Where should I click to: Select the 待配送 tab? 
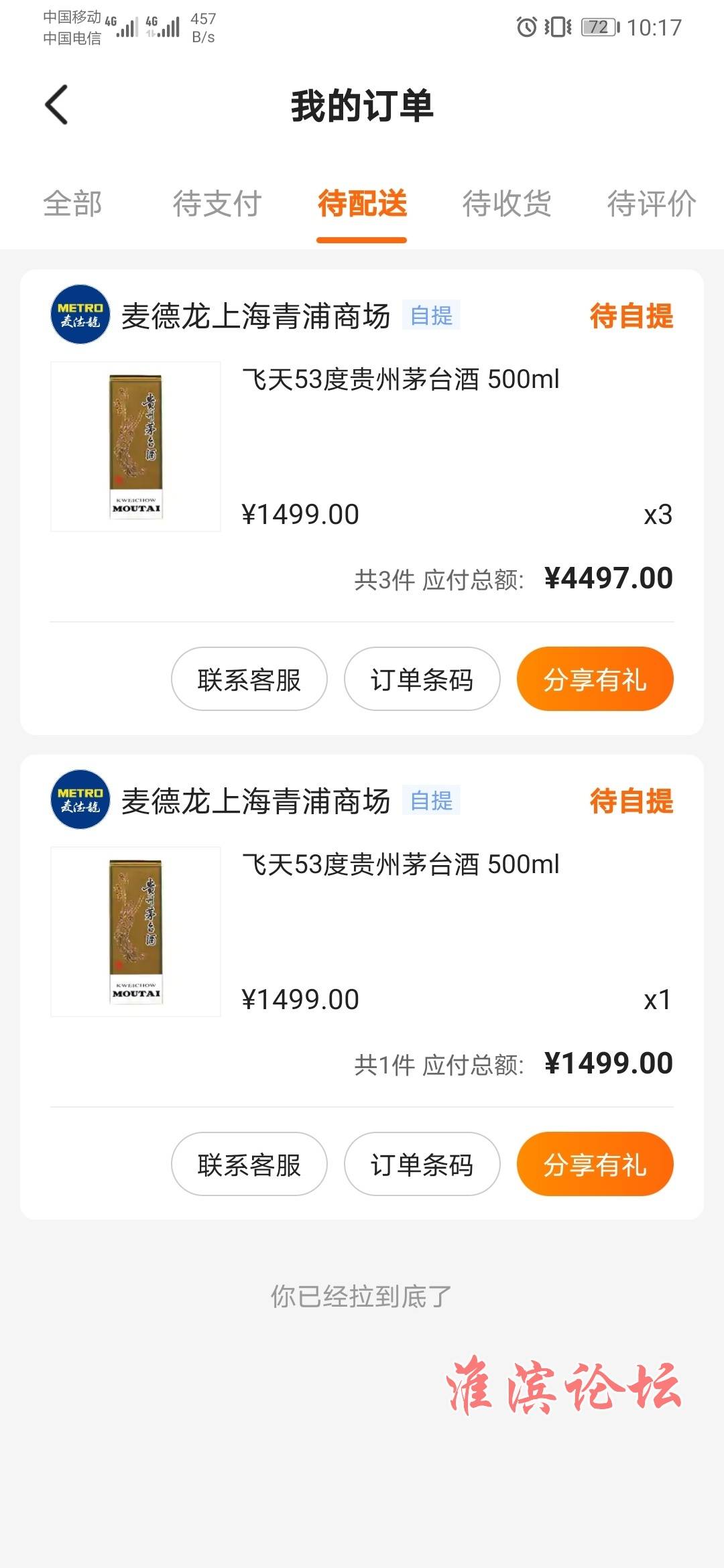point(362,204)
